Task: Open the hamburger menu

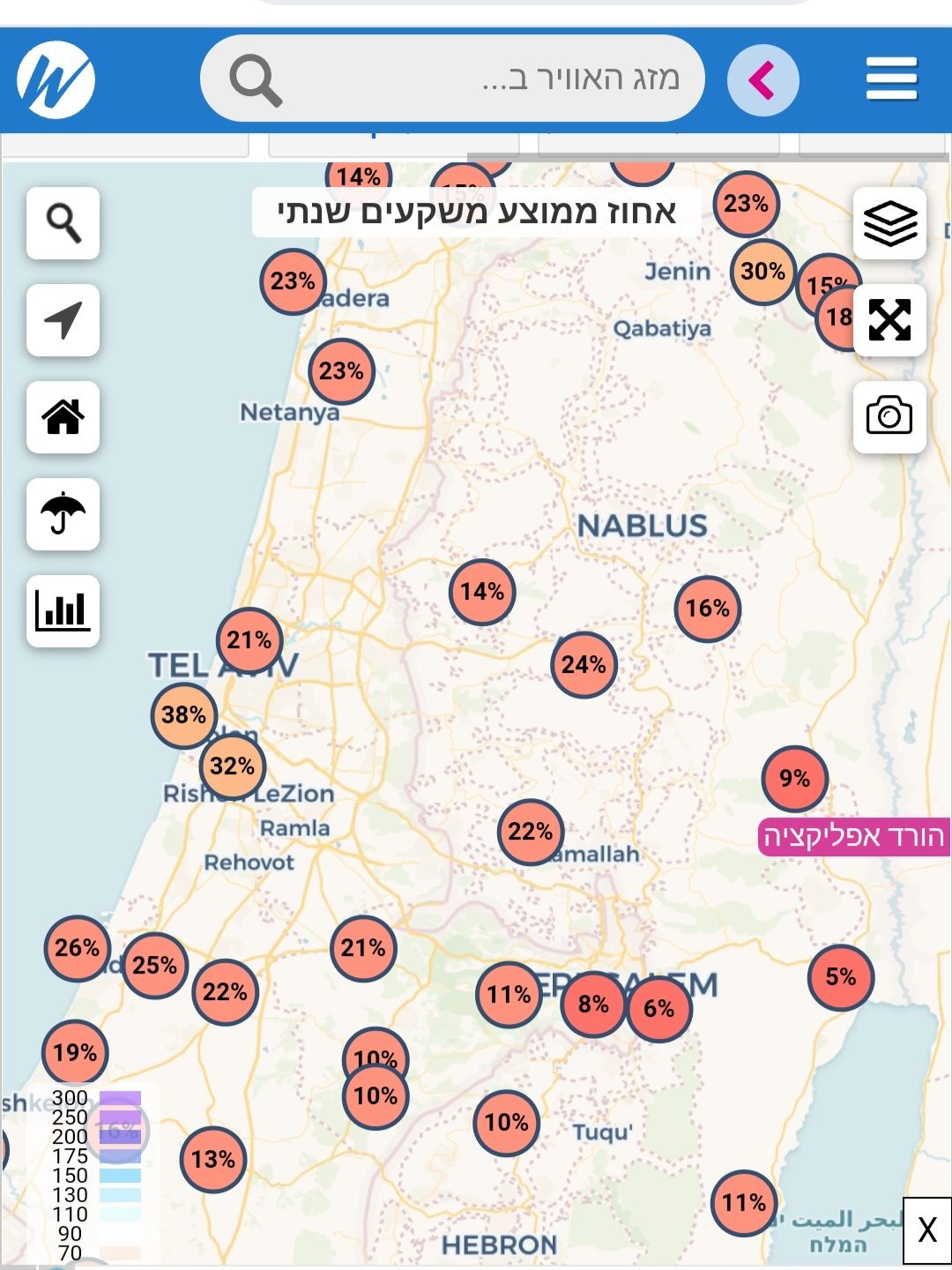Action: [891, 79]
